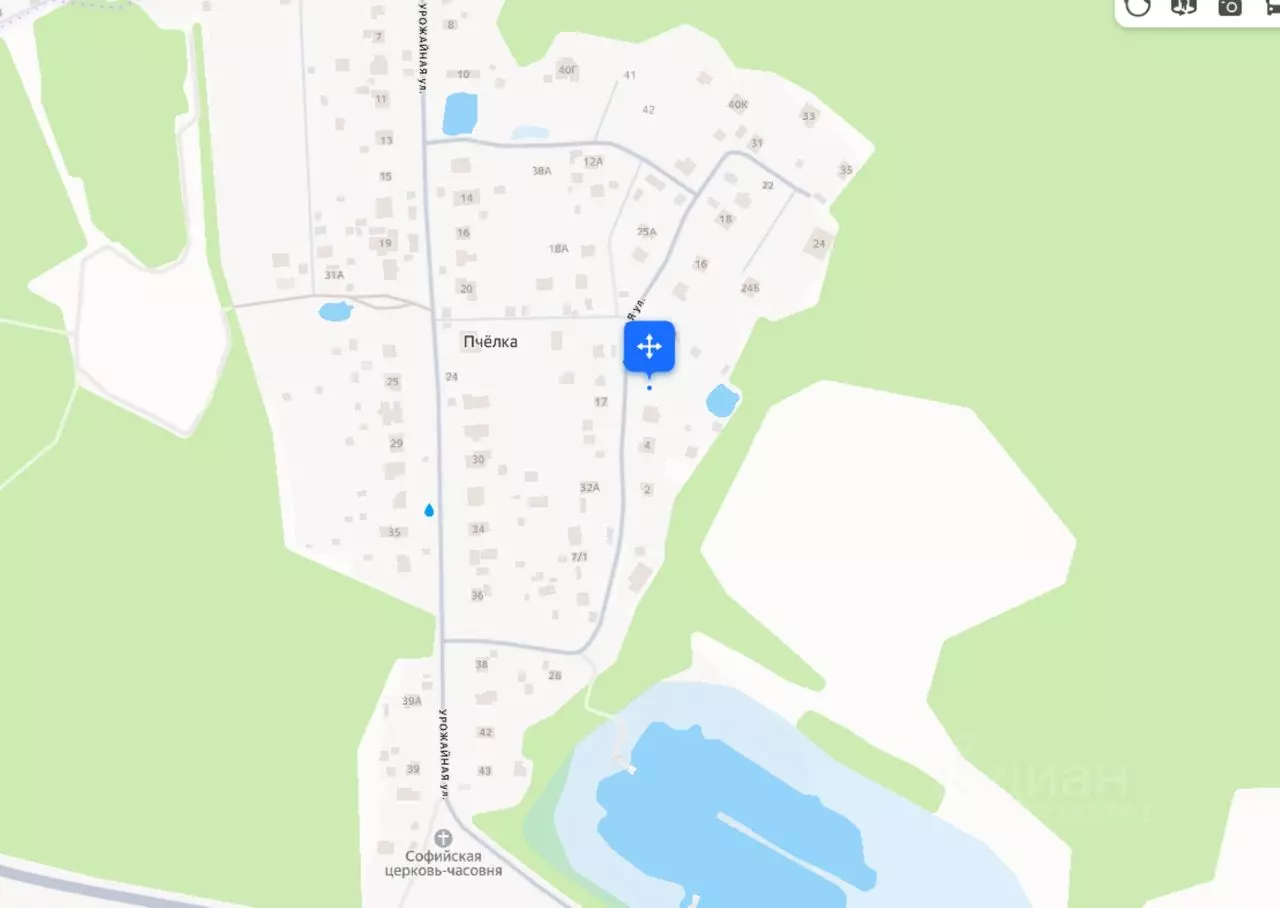Select the Софийская церковь-часовня place marker

[443, 838]
